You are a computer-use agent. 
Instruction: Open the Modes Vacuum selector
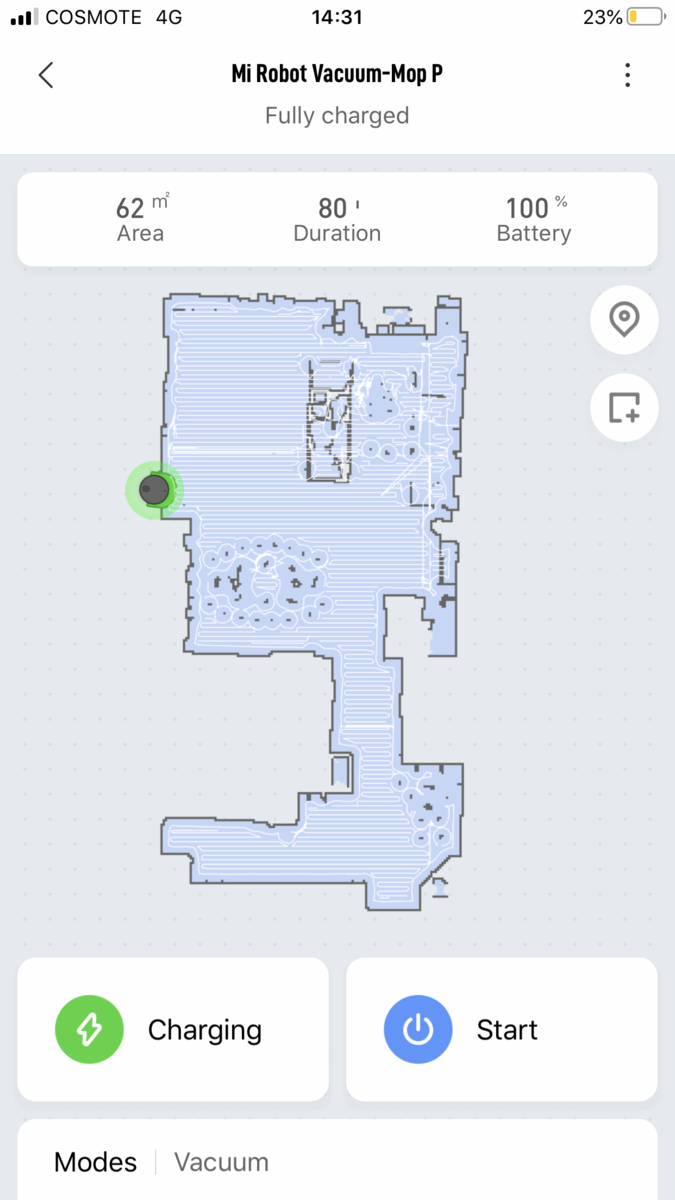coord(337,1162)
